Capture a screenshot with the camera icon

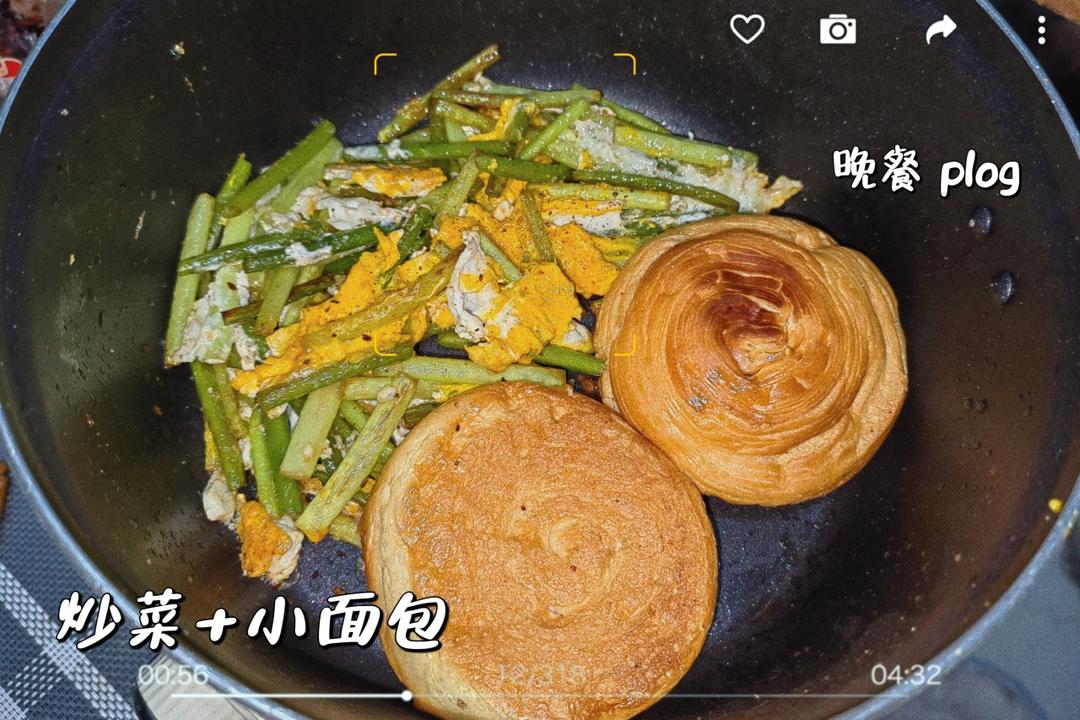tap(838, 29)
